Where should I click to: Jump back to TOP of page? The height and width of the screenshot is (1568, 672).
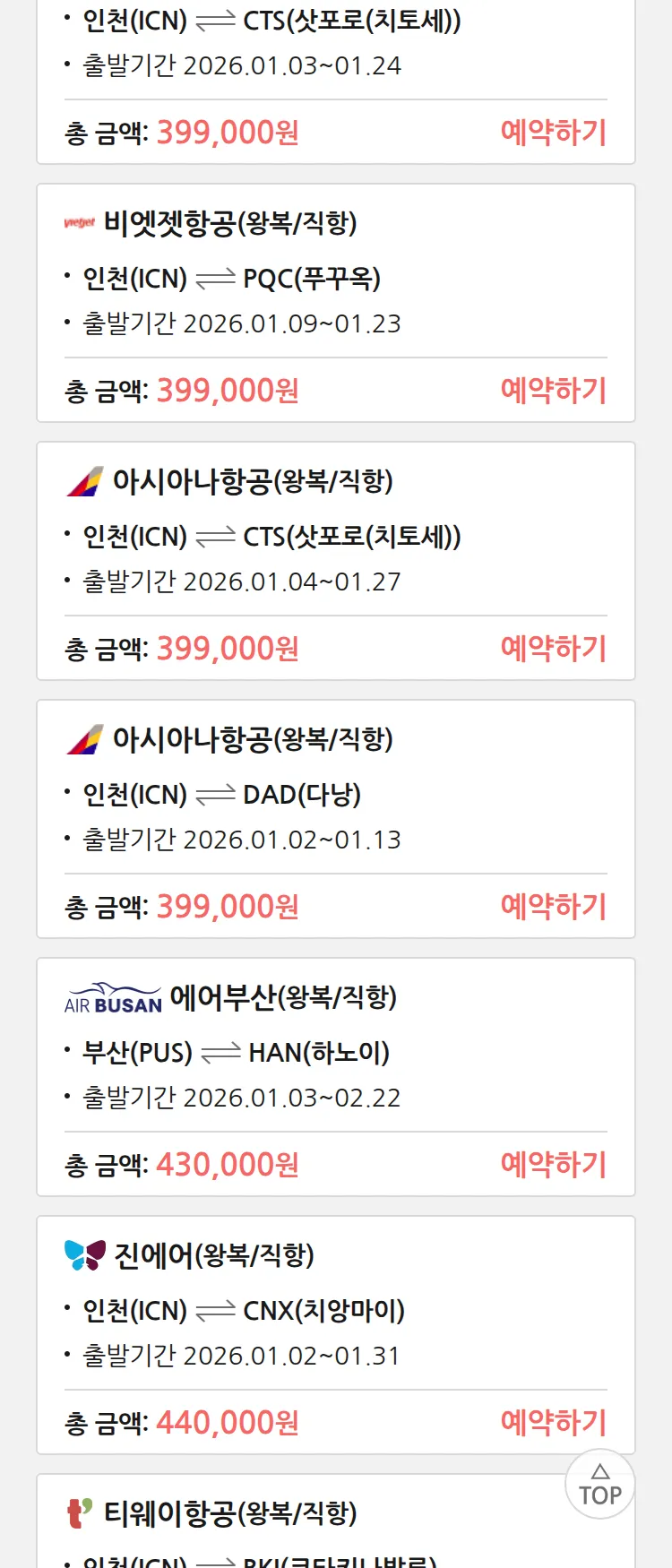[599, 1485]
